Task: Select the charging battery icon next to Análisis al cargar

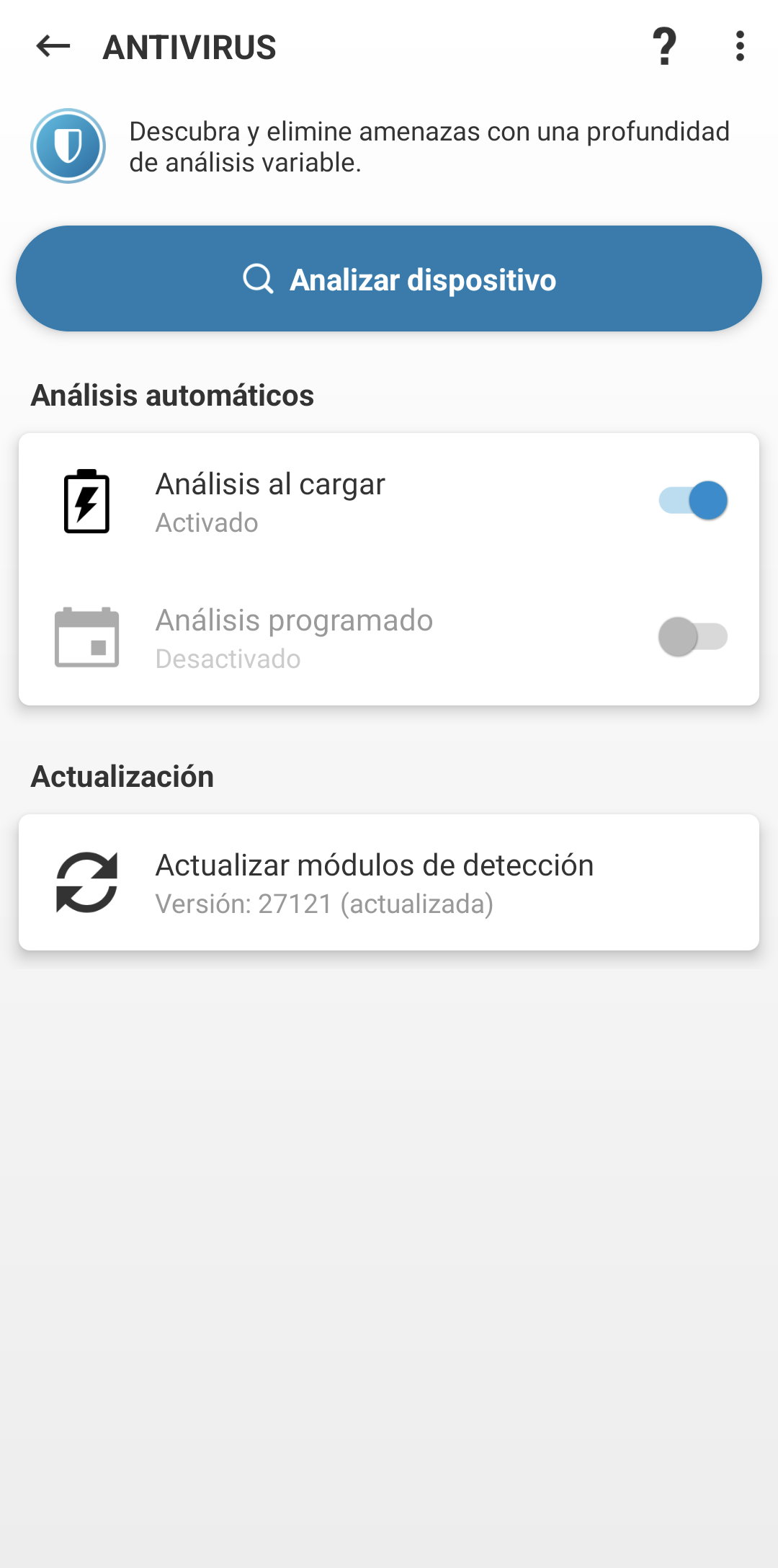Action: click(84, 502)
